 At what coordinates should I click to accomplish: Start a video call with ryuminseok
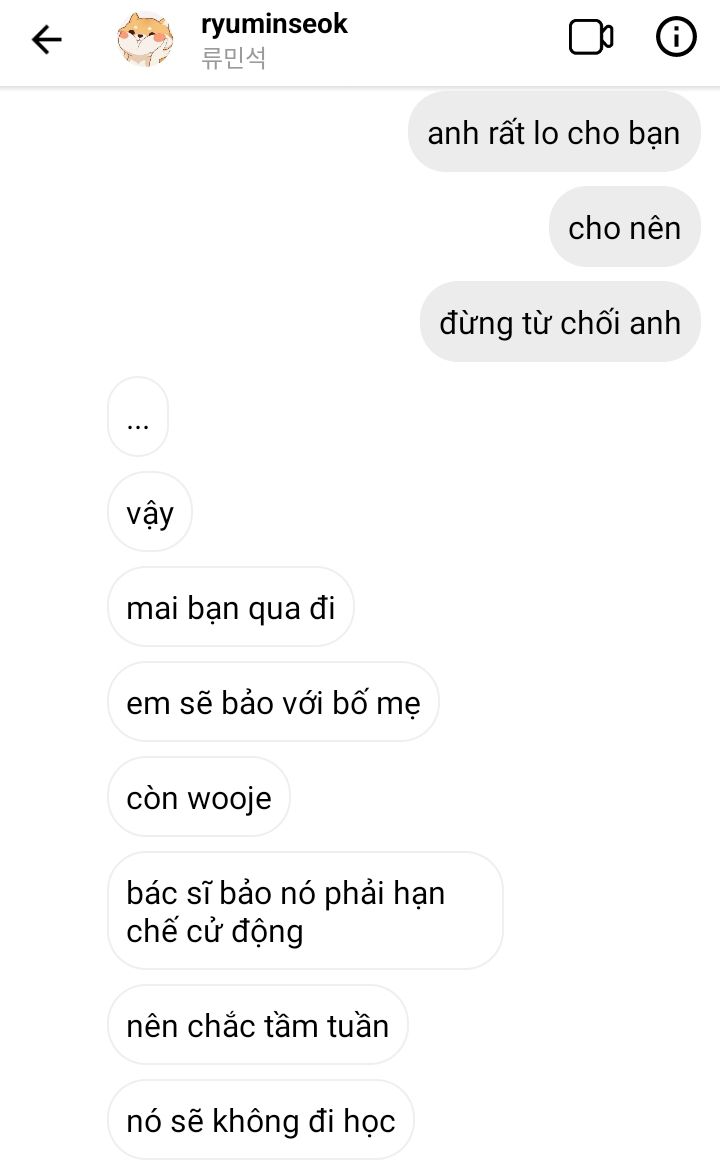(591, 37)
